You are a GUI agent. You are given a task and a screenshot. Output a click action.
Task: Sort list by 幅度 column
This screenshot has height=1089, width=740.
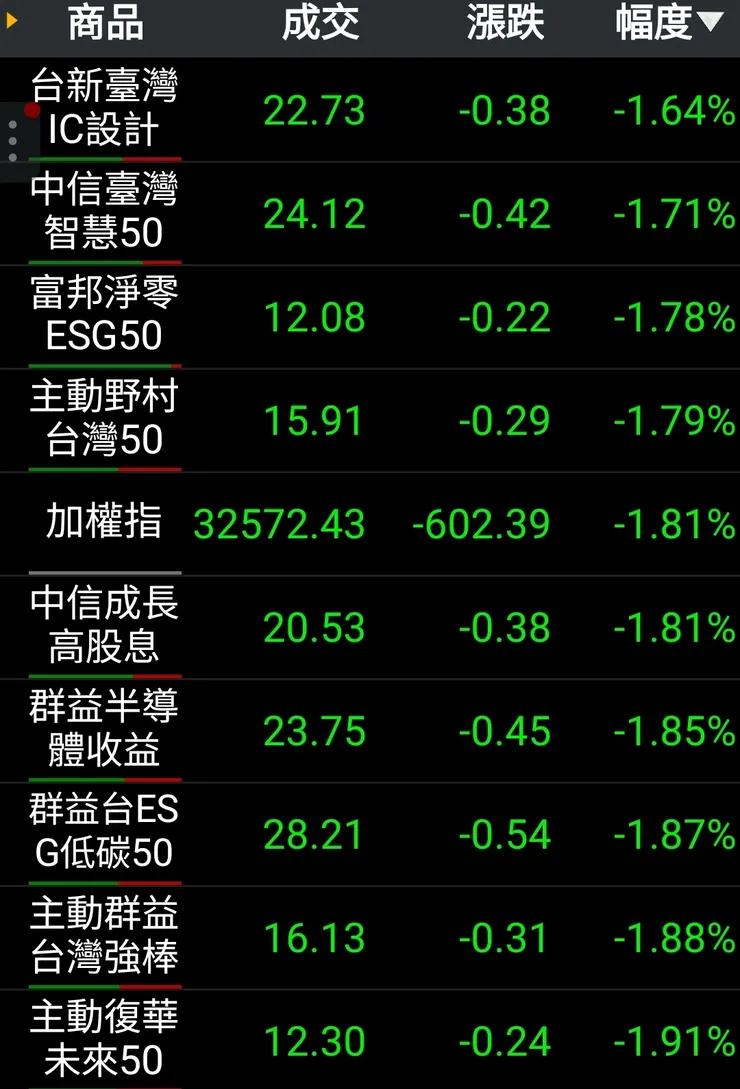tap(667, 24)
